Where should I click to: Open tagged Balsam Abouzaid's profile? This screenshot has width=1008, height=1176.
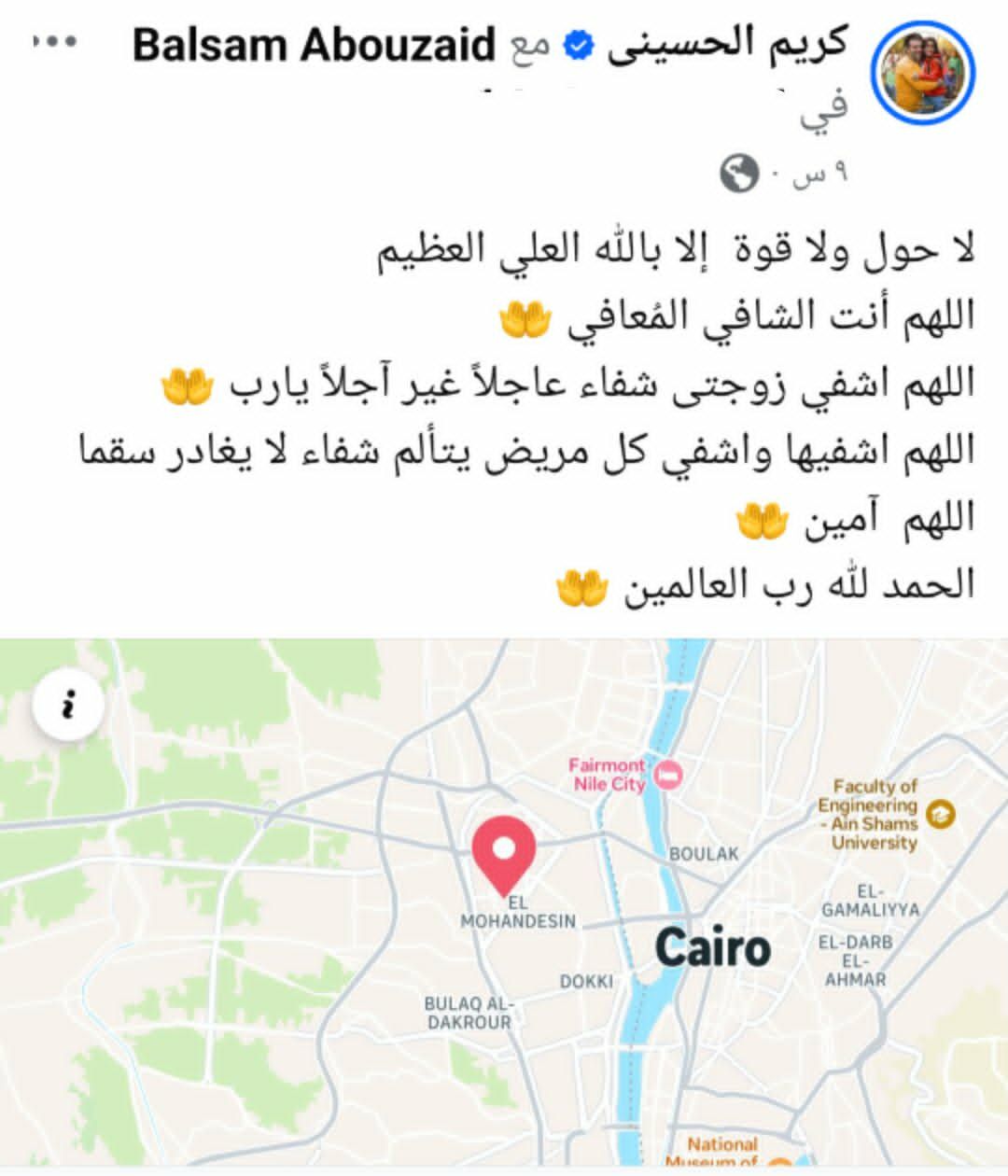pos(314,45)
